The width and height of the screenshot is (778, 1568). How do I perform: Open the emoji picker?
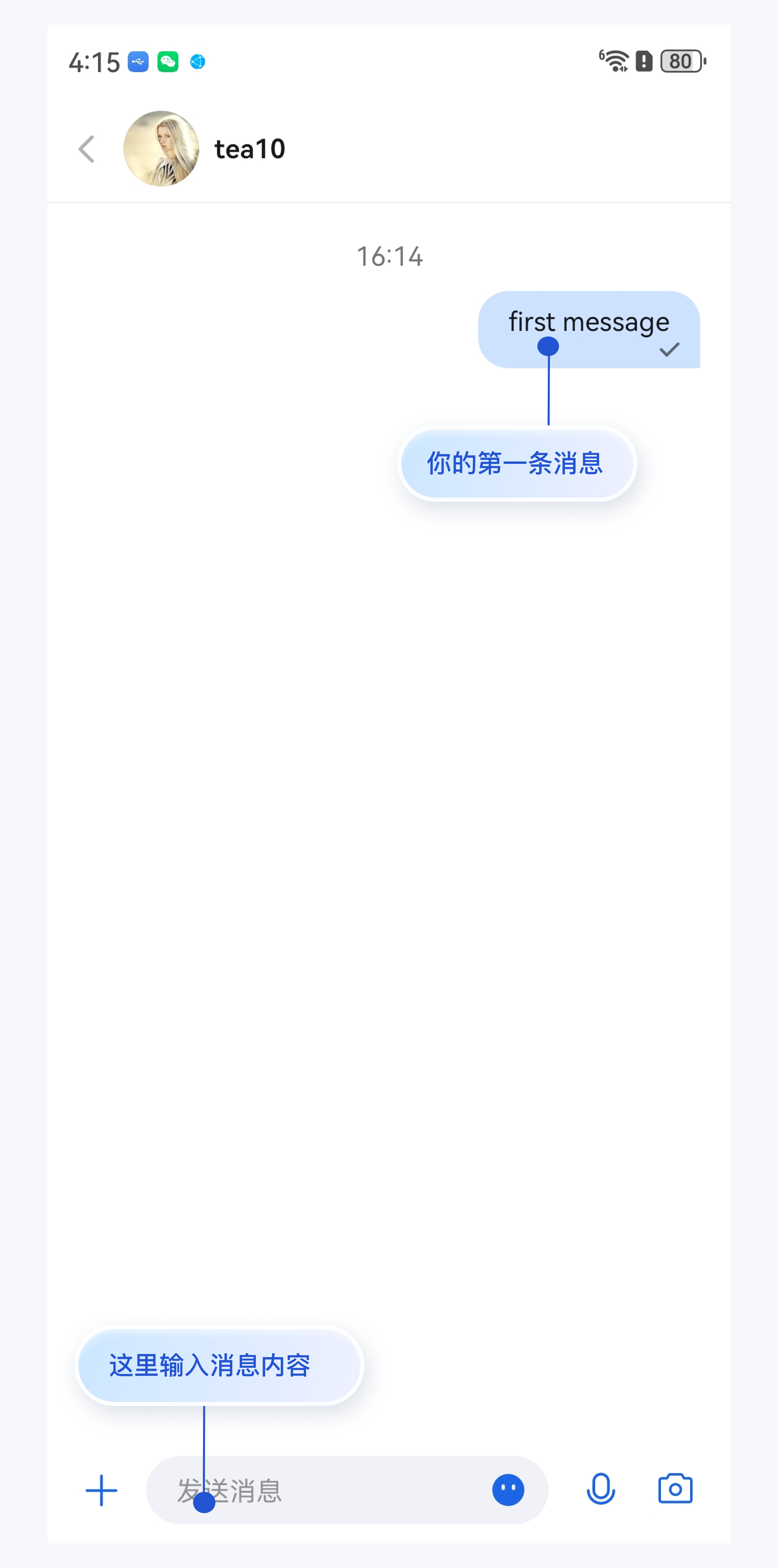(508, 1490)
